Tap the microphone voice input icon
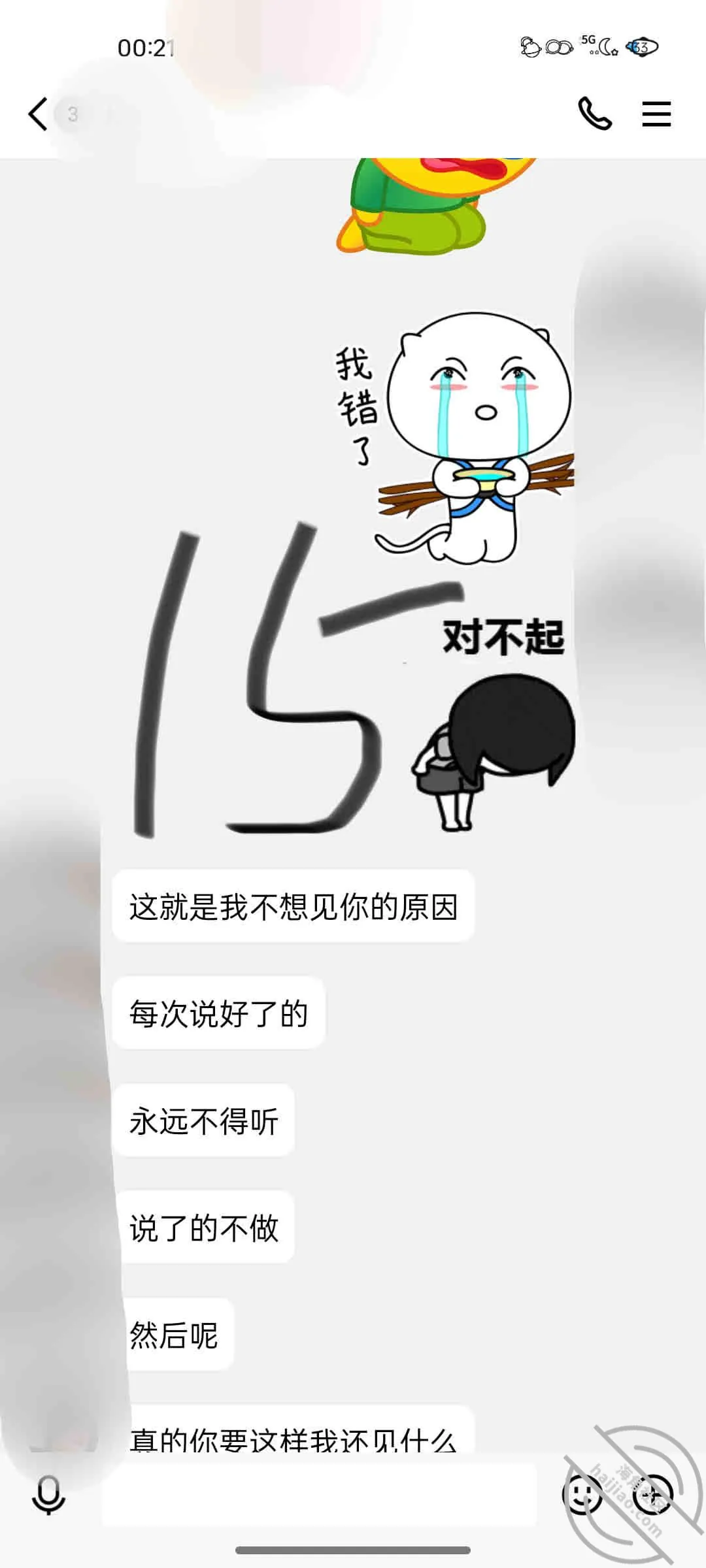The width and height of the screenshot is (706, 1568). pyautogui.click(x=48, y=1495)
